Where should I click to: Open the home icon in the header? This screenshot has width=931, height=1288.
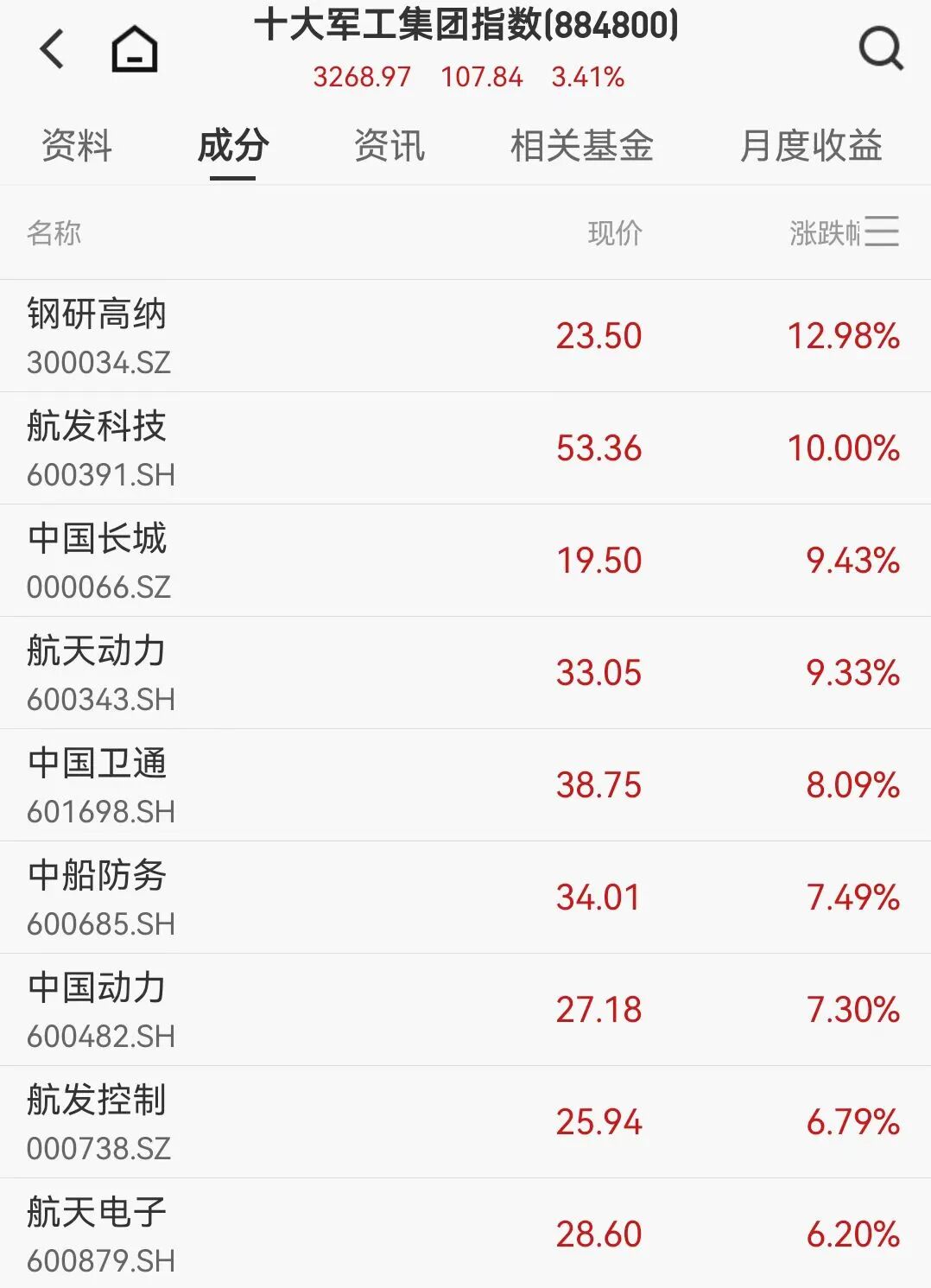coord(135,48)
